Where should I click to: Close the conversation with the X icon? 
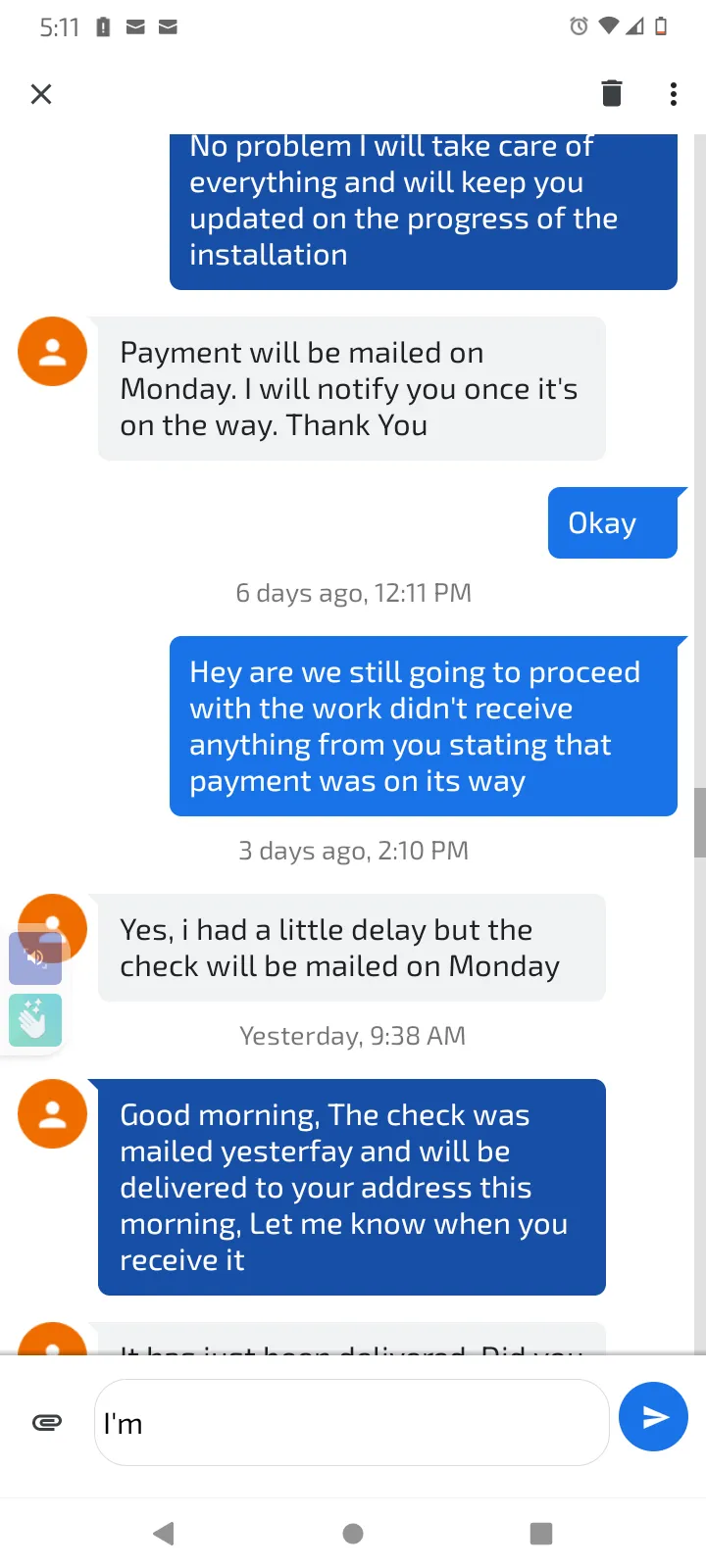coord(41,94)
